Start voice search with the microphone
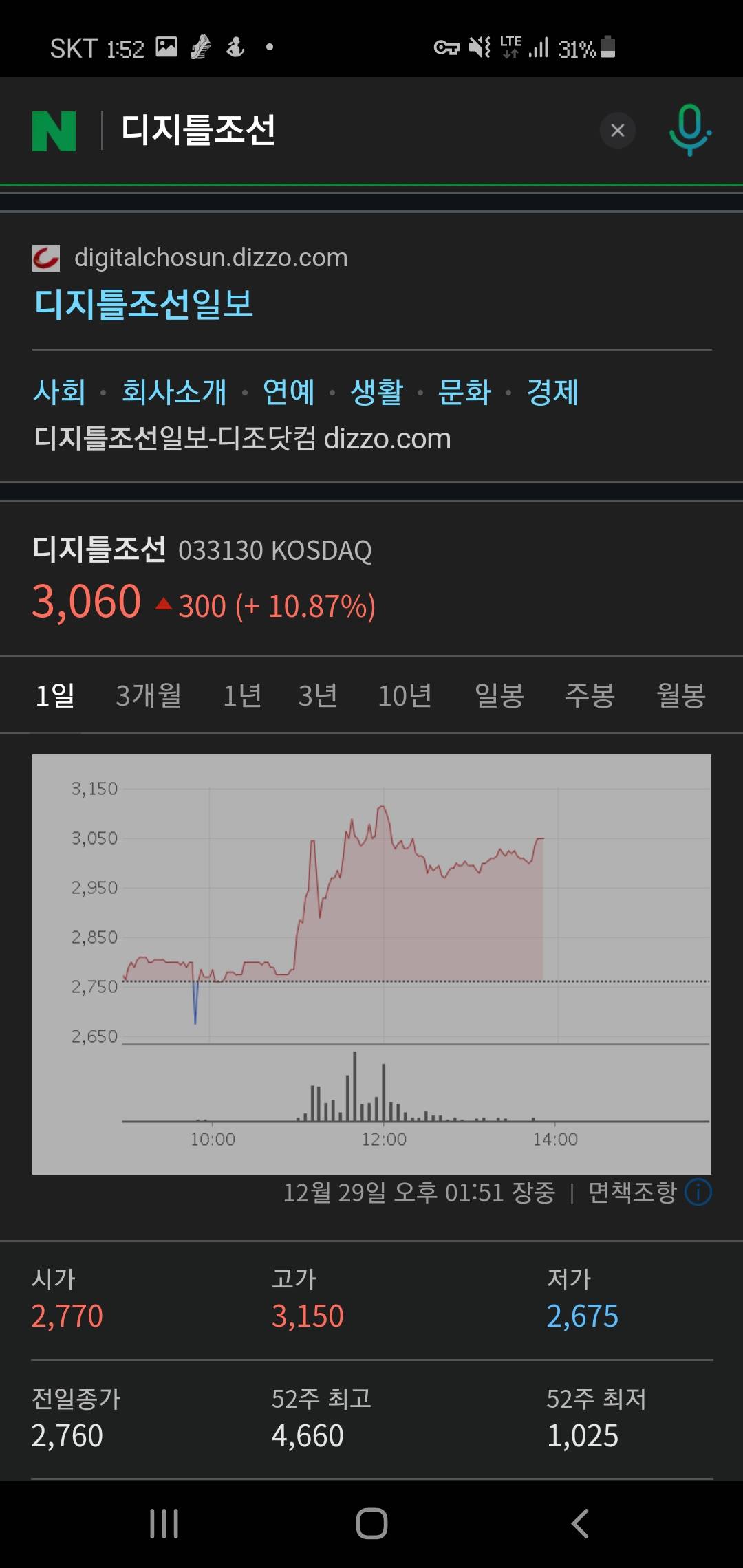 point(690,130)
